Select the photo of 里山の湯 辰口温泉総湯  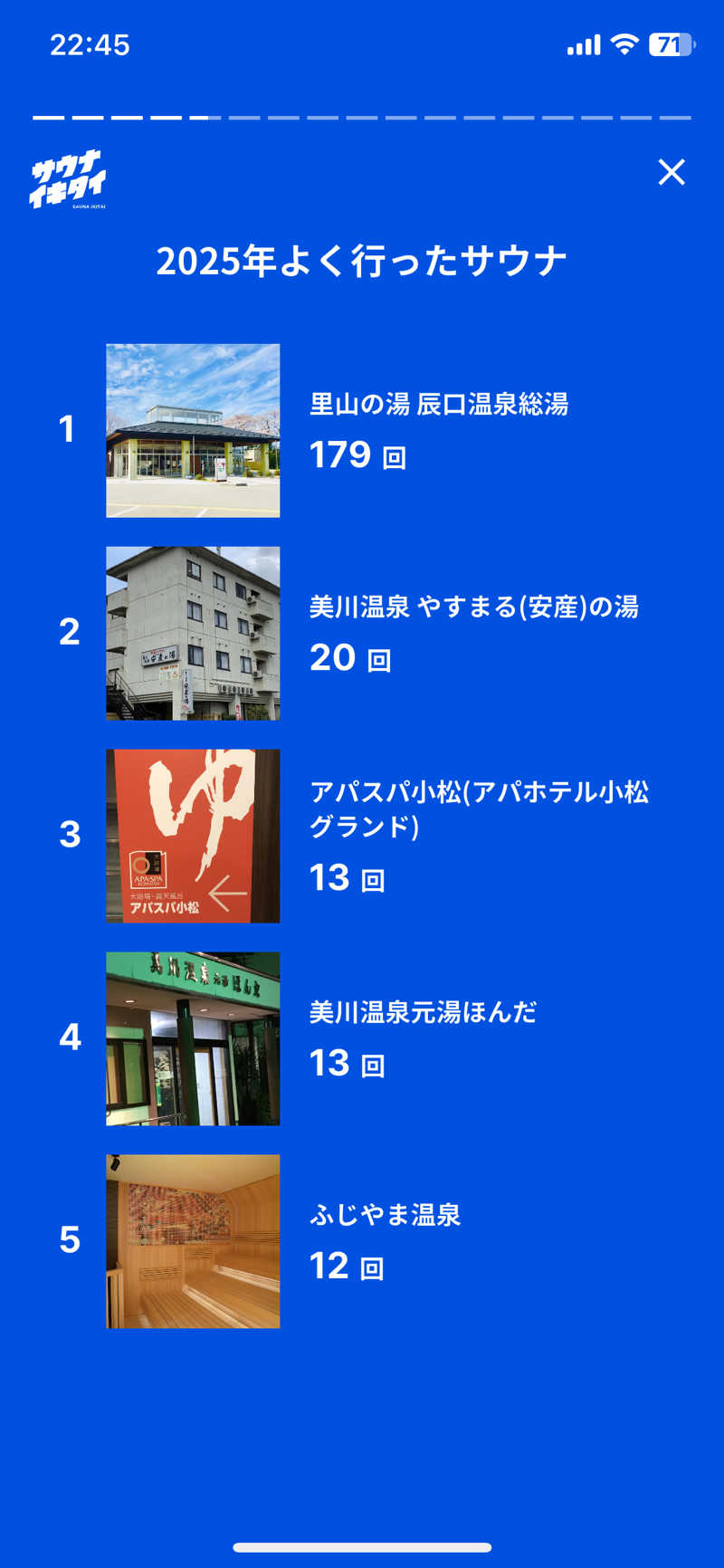click(x=193, y=431)
